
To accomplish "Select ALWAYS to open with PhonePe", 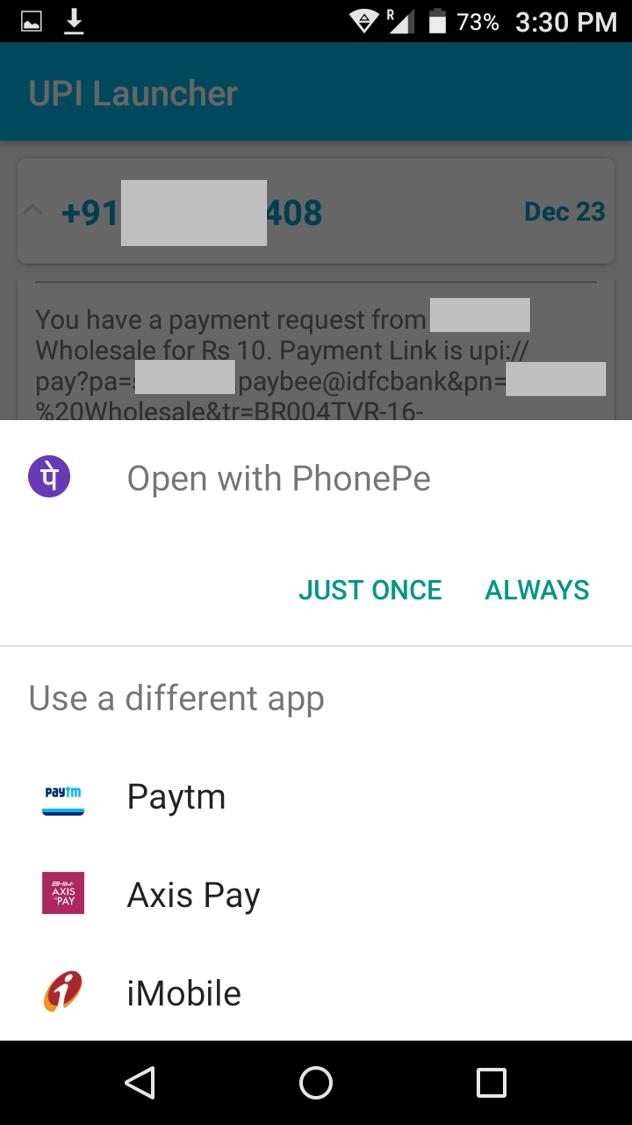I will tap(537, 590).
